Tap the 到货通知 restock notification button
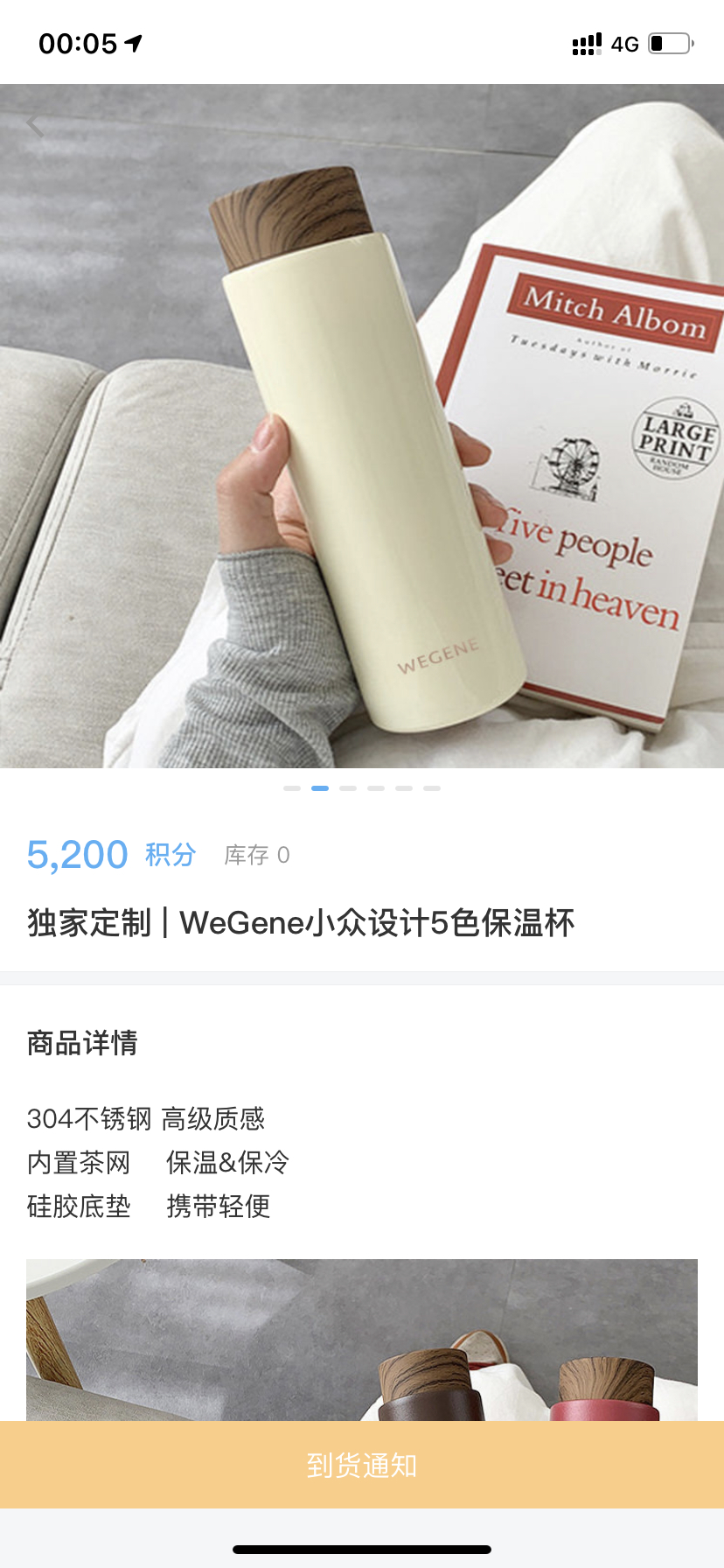The width and height of the screenshot is (724, 1568). [x=362, y=1465]
